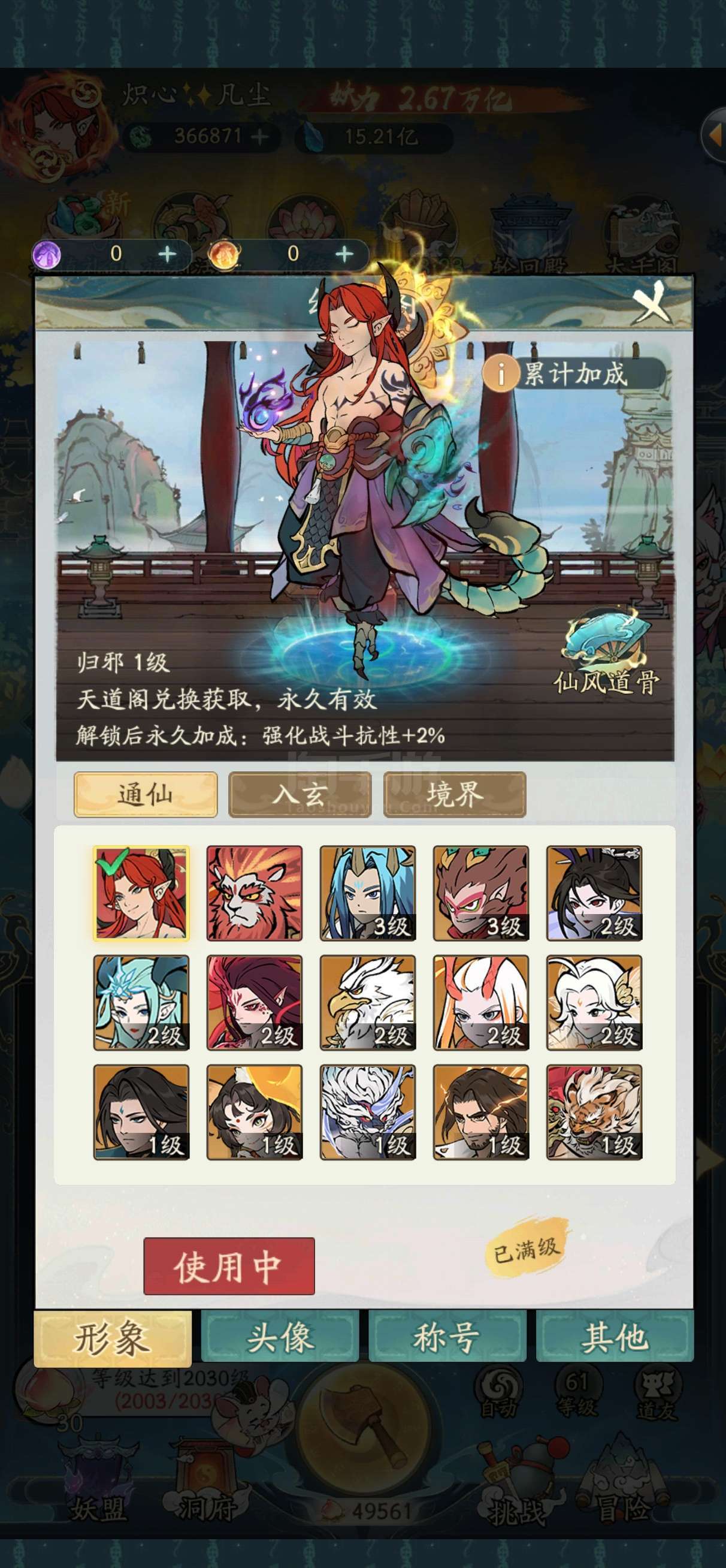Add orange currency with the plus
726x1568 pixels.
[344, 254]
